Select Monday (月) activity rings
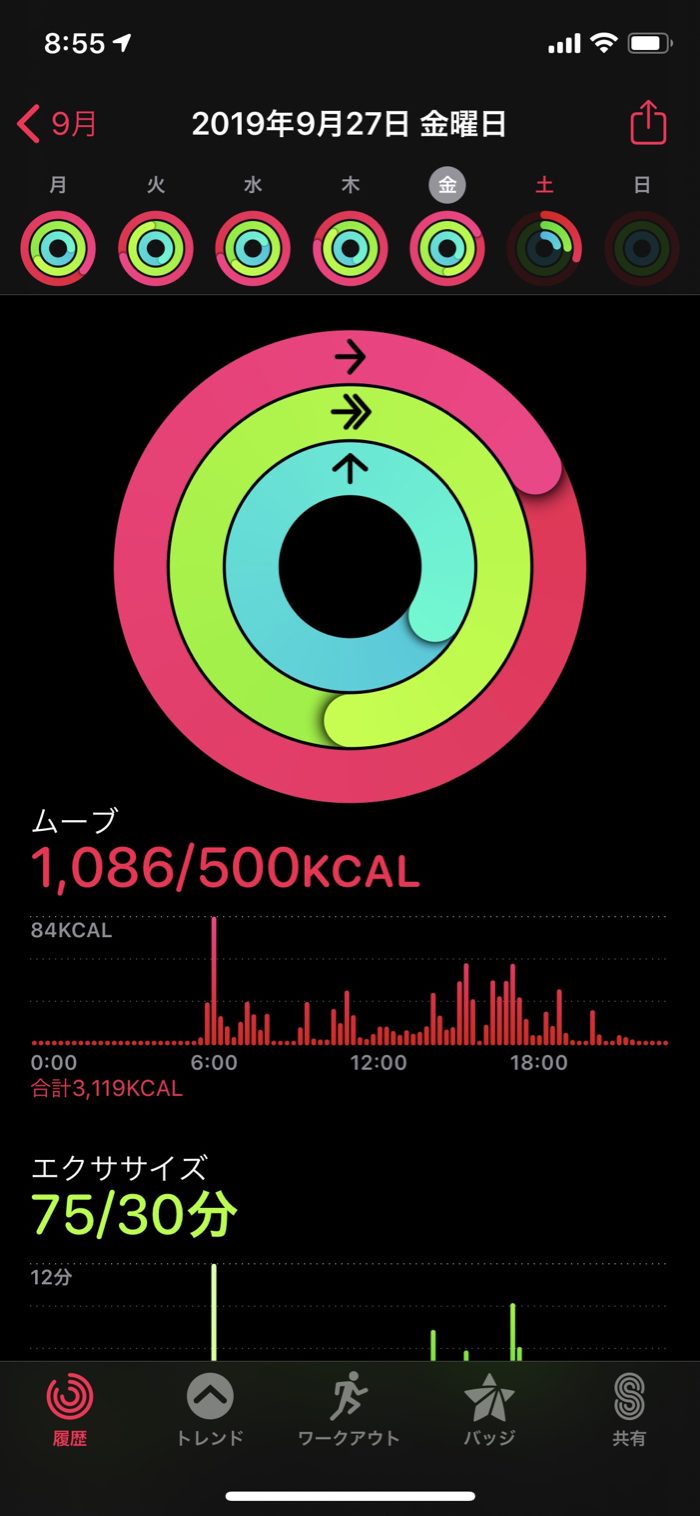The image size is (700, 1516). pyautogui.click(x=58, y=249)
